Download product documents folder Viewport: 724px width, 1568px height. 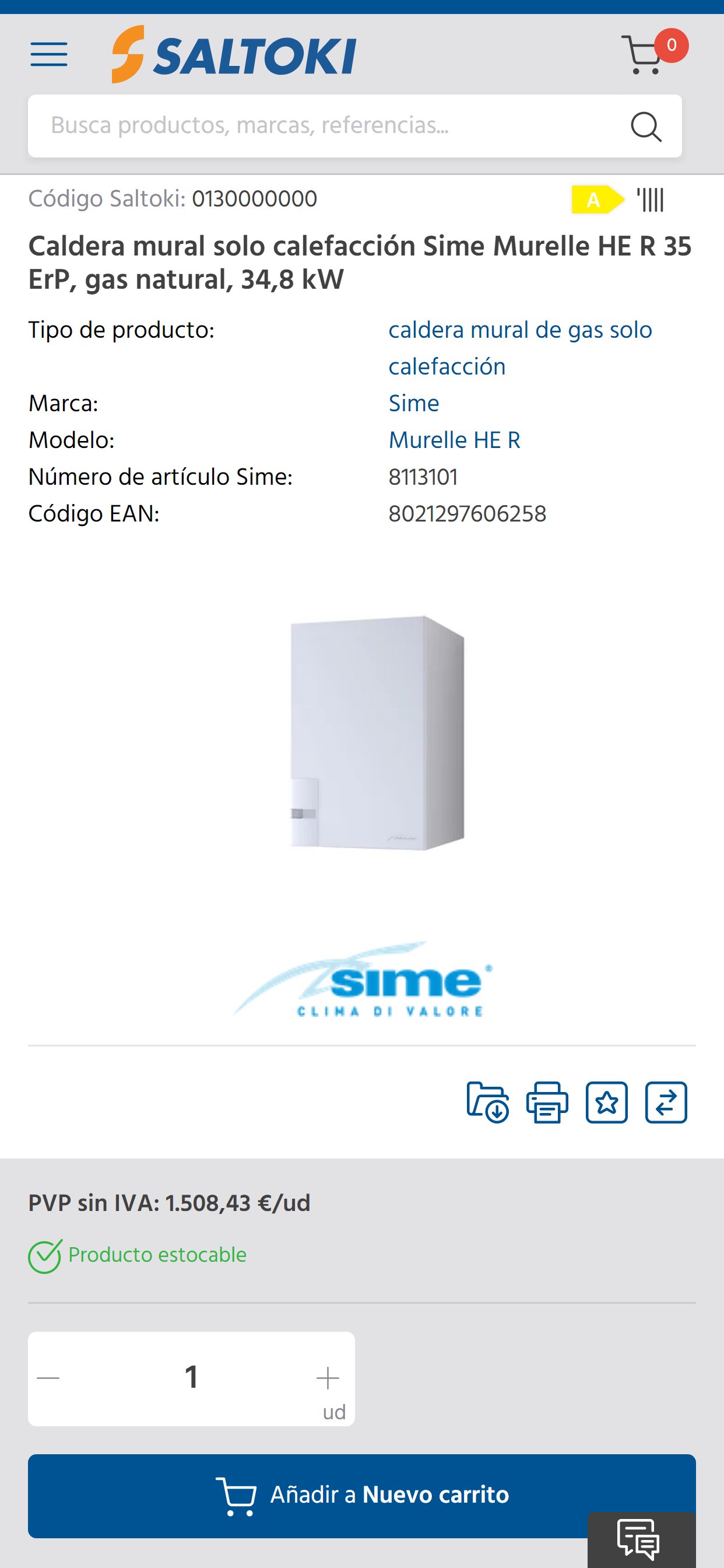click(487, 1102)
